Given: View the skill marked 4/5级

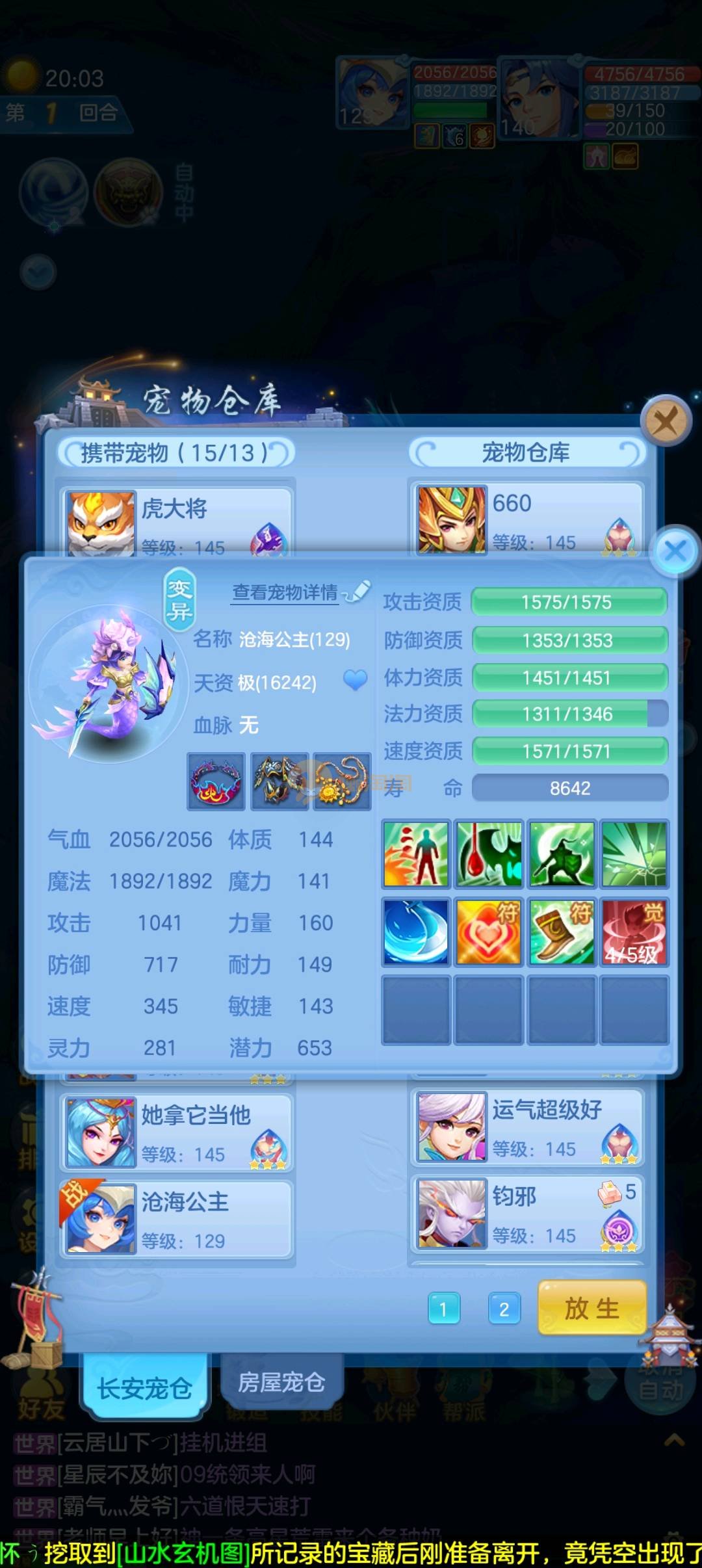Looking at the screenshot, I should coord(634,932).
